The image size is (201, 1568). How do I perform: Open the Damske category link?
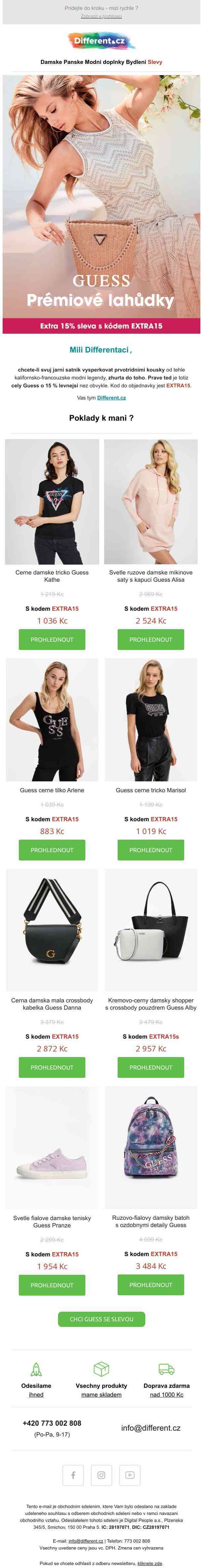pos(50,62)
